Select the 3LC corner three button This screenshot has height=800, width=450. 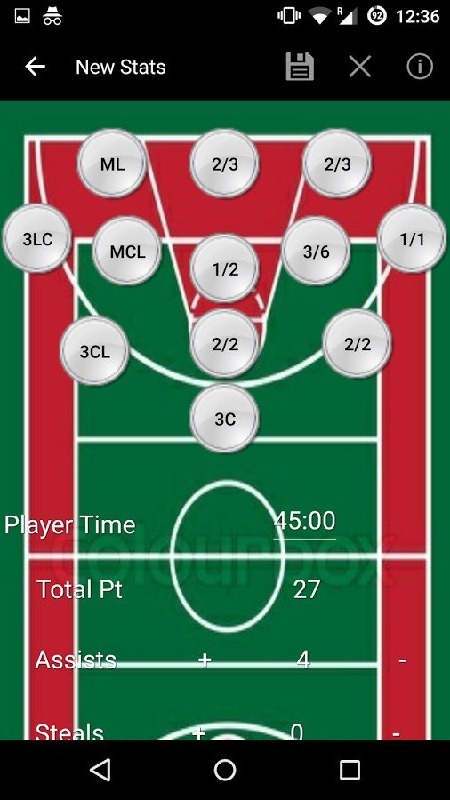tap(37, 239)
